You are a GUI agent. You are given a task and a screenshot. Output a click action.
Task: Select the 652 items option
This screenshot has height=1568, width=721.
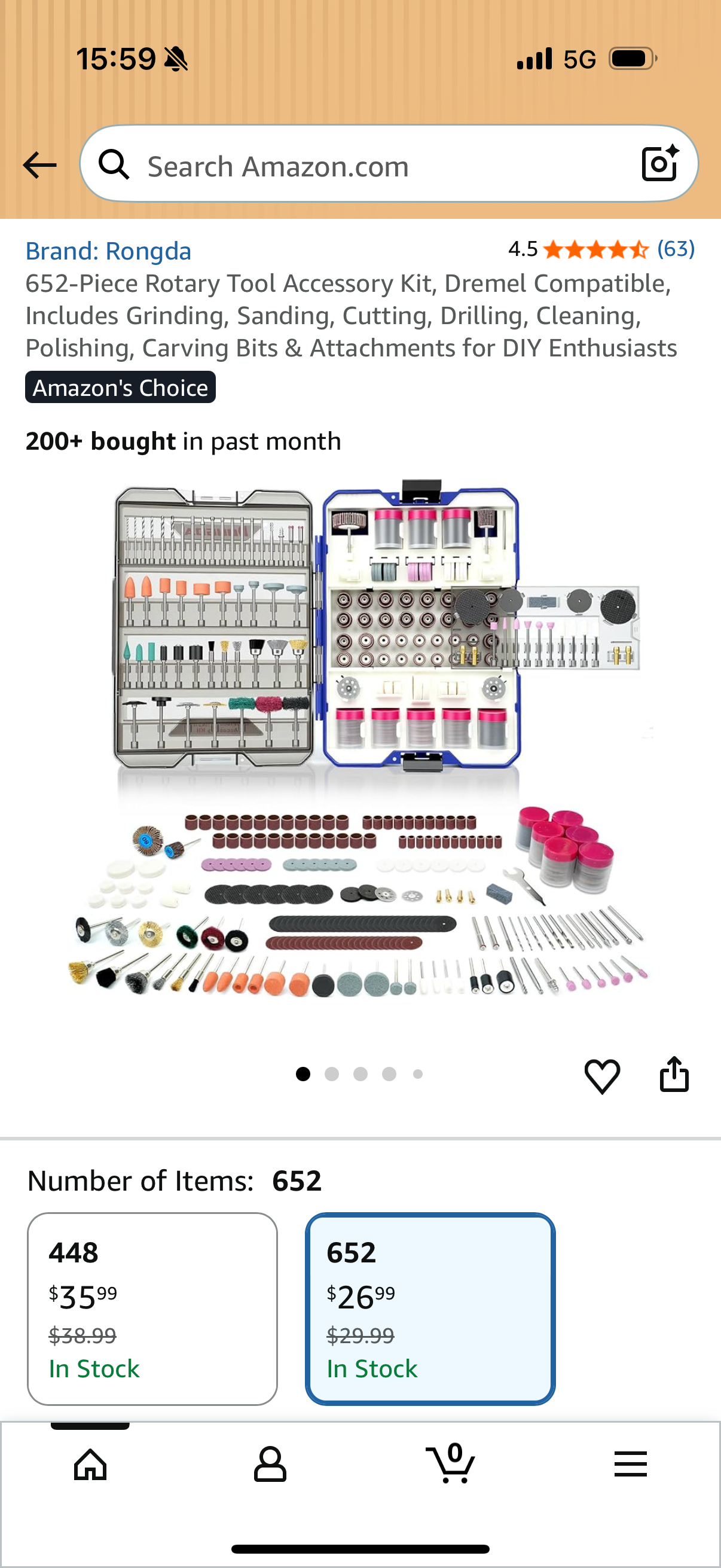pos(430,1308)
